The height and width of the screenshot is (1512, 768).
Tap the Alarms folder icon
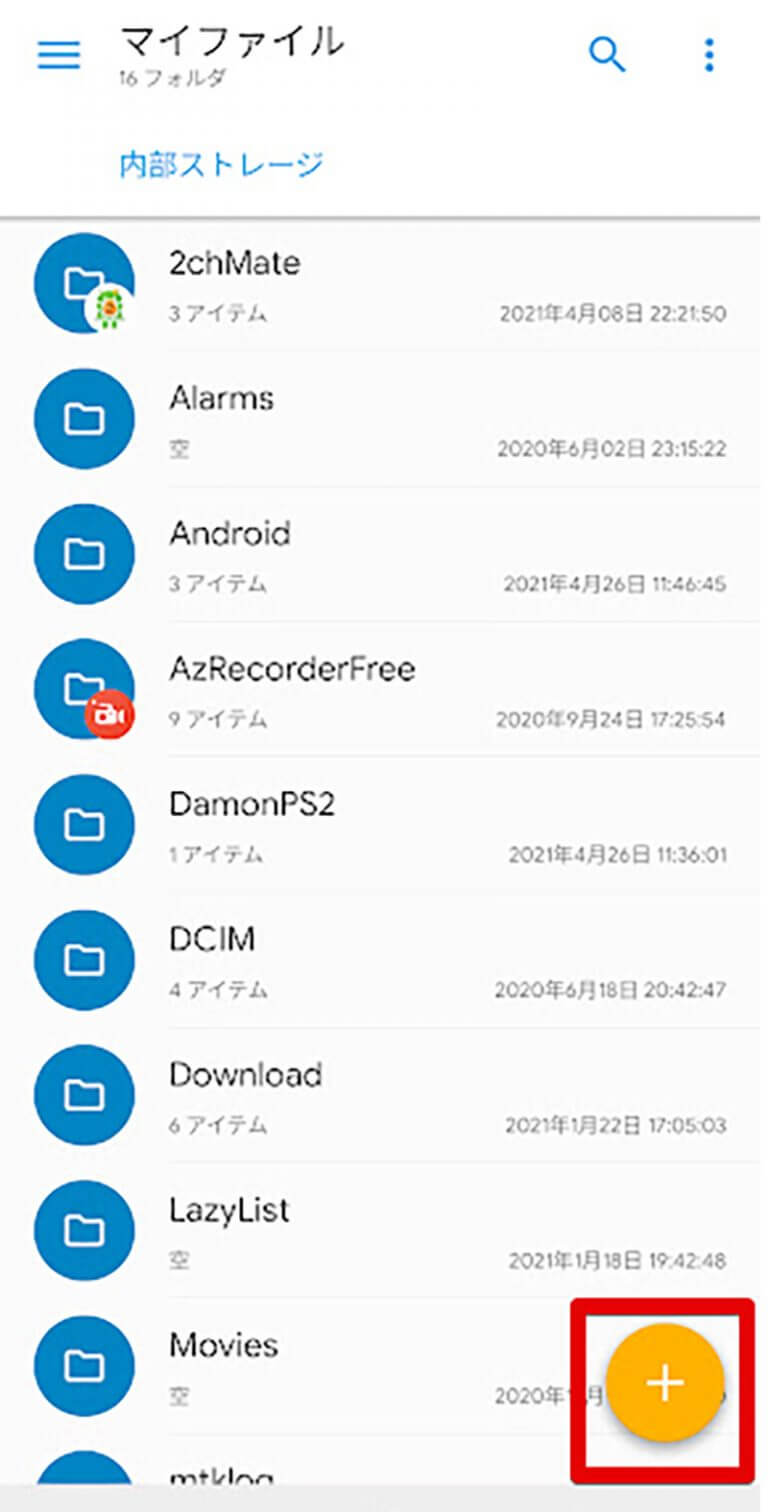84,419
